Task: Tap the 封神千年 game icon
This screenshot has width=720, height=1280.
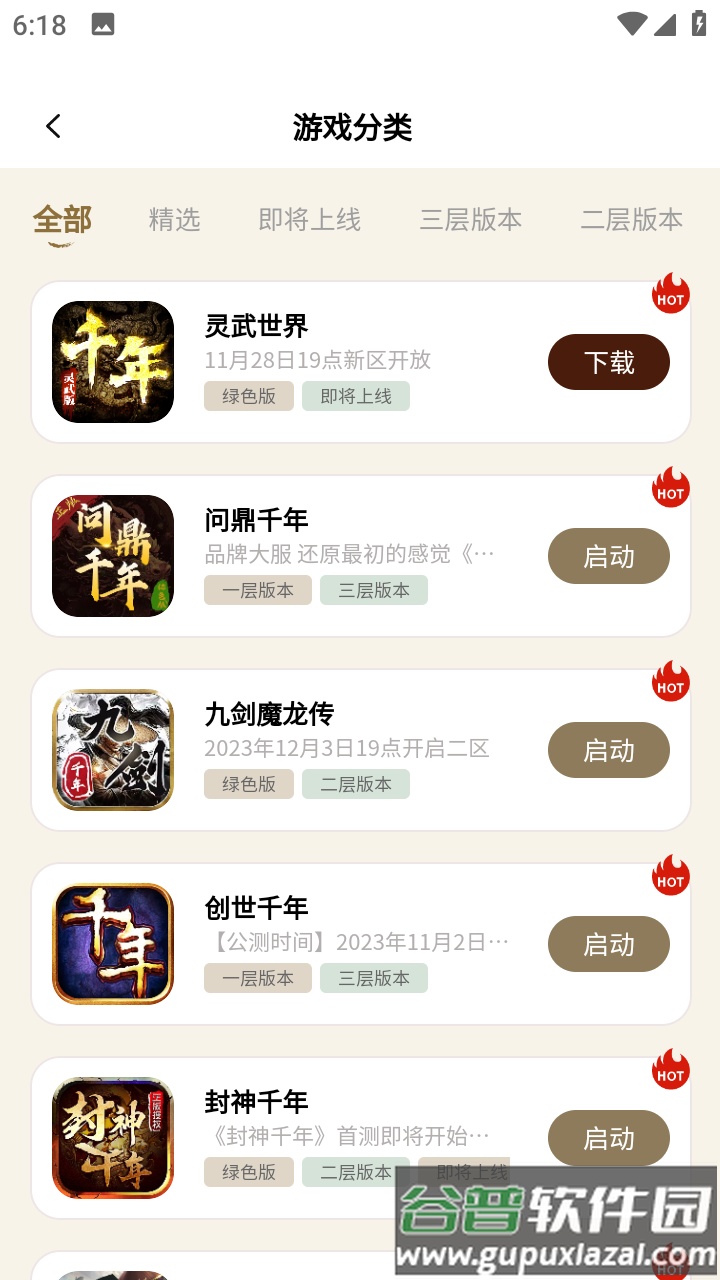Action: click(x=112, y=1137)
